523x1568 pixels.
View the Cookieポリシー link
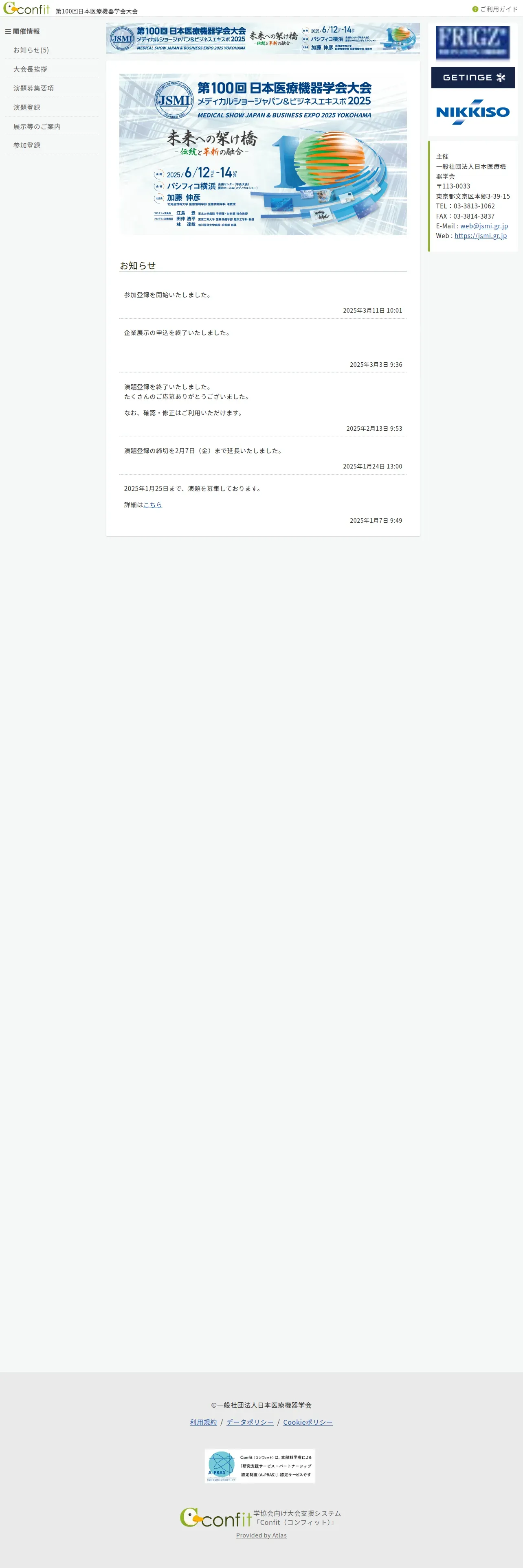(x=308, y=1422)
